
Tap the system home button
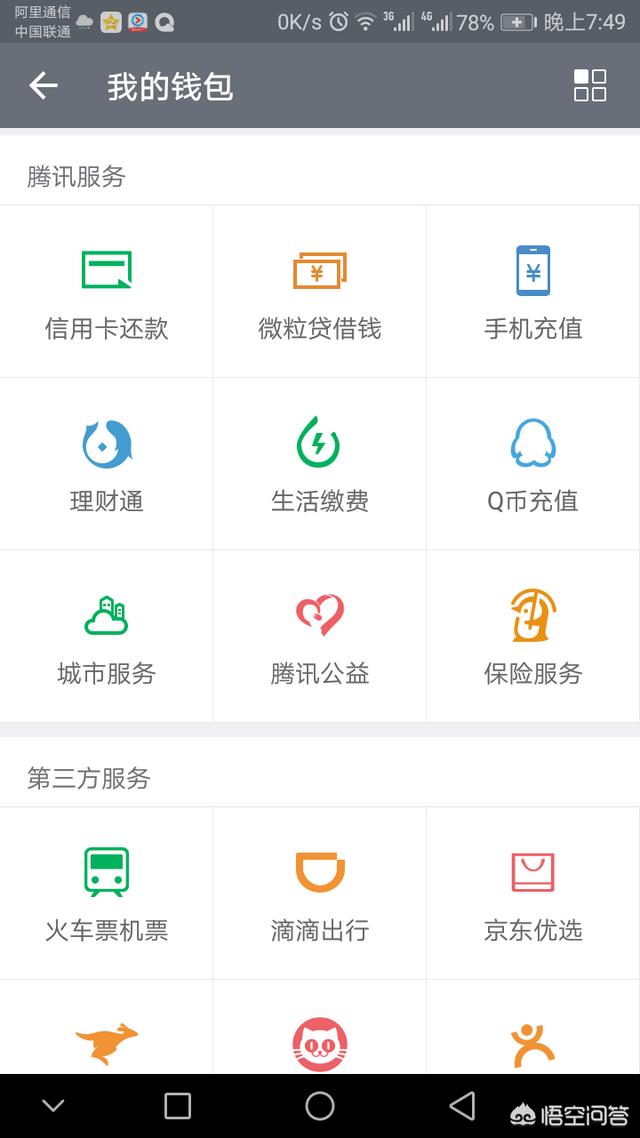(x=319, y=1106)
